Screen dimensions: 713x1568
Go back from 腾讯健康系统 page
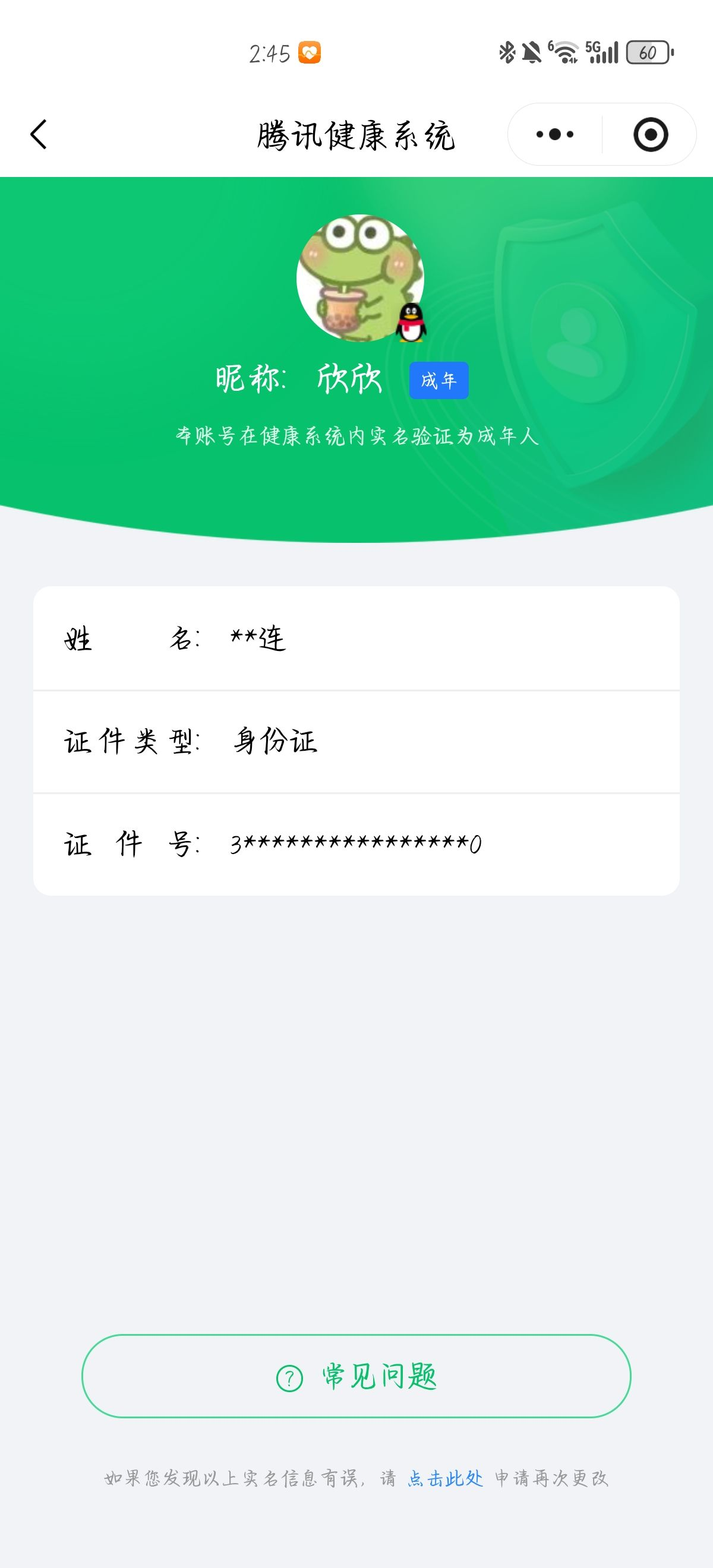pos(39,134)
